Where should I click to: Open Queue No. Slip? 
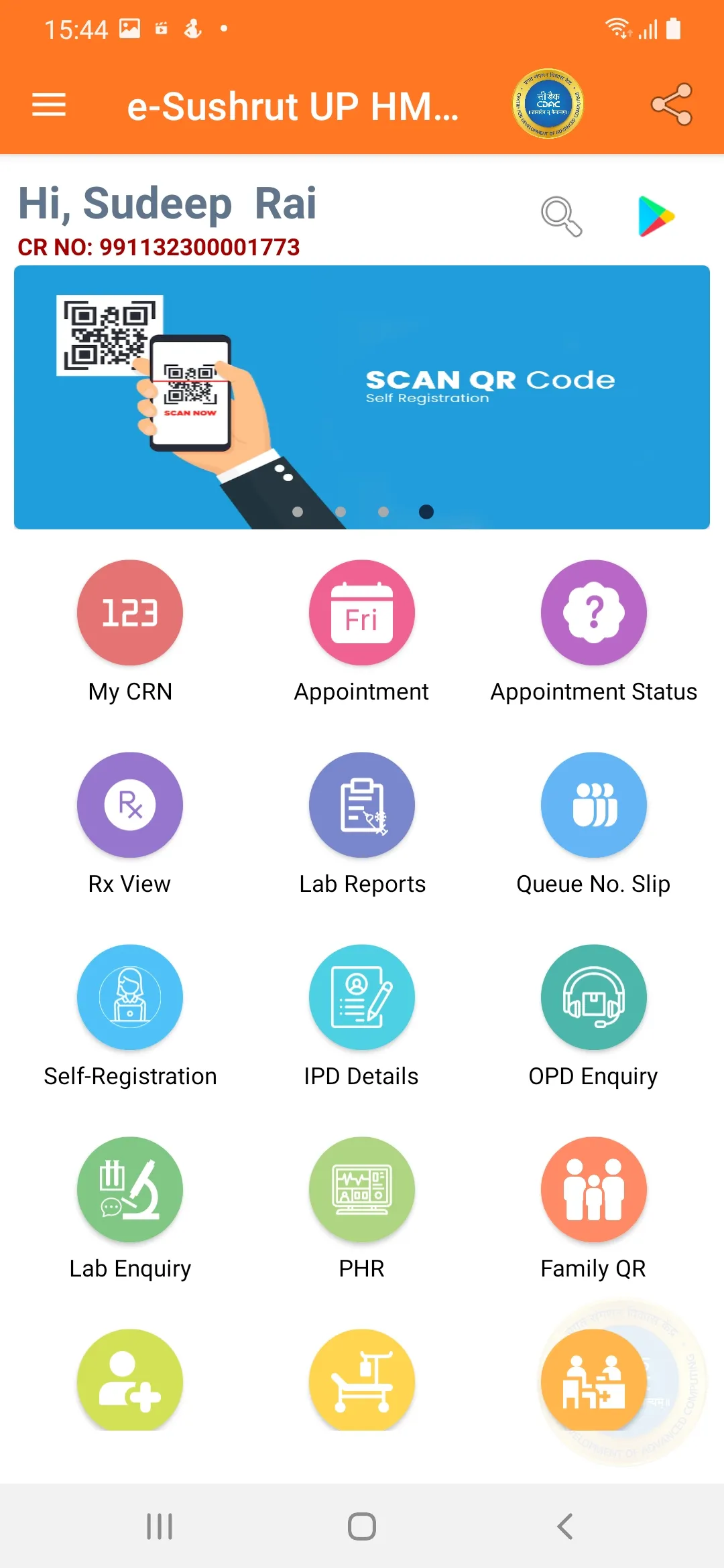pos(594,805)
